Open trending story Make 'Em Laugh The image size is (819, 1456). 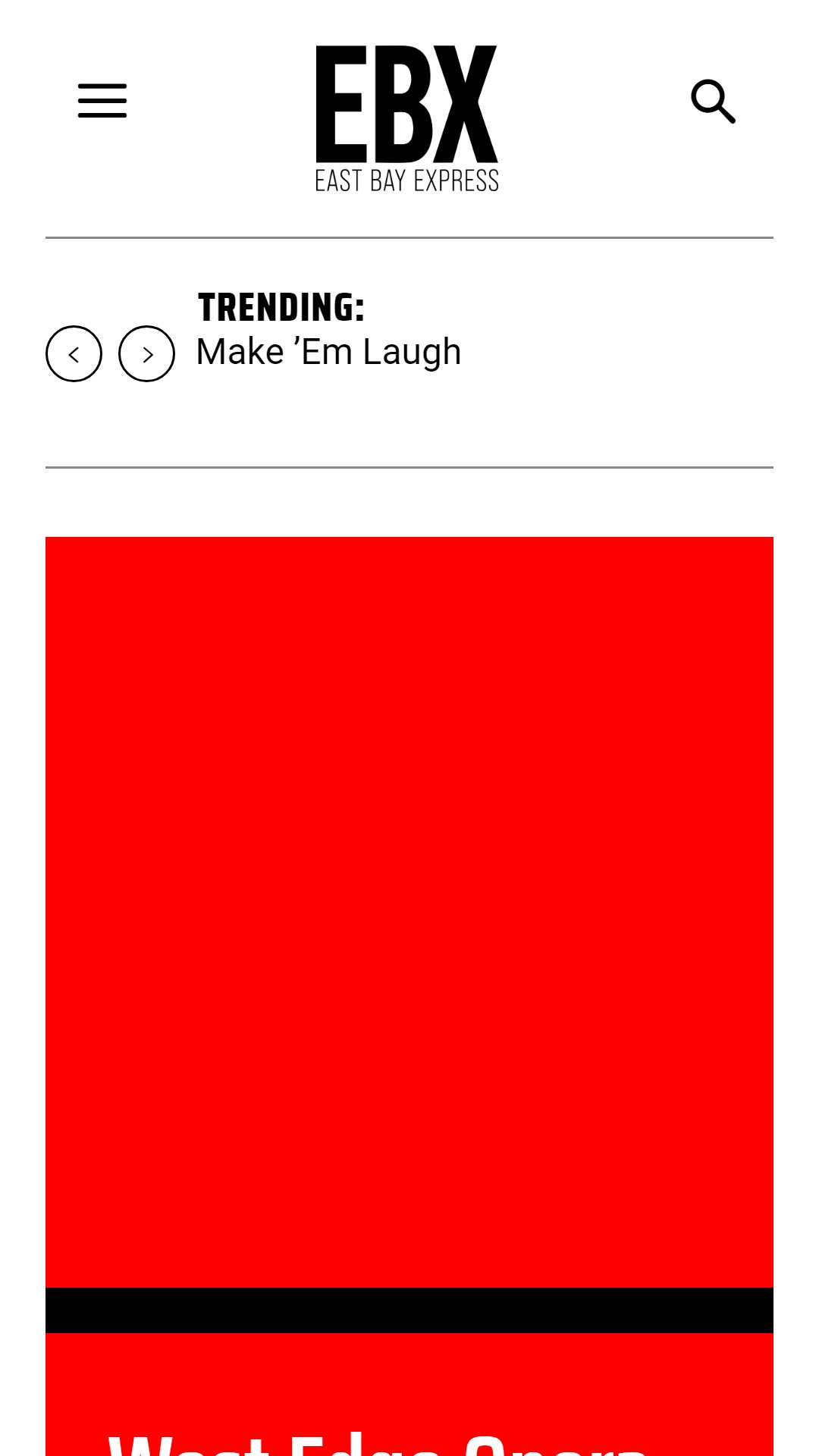tap(328, 352)
